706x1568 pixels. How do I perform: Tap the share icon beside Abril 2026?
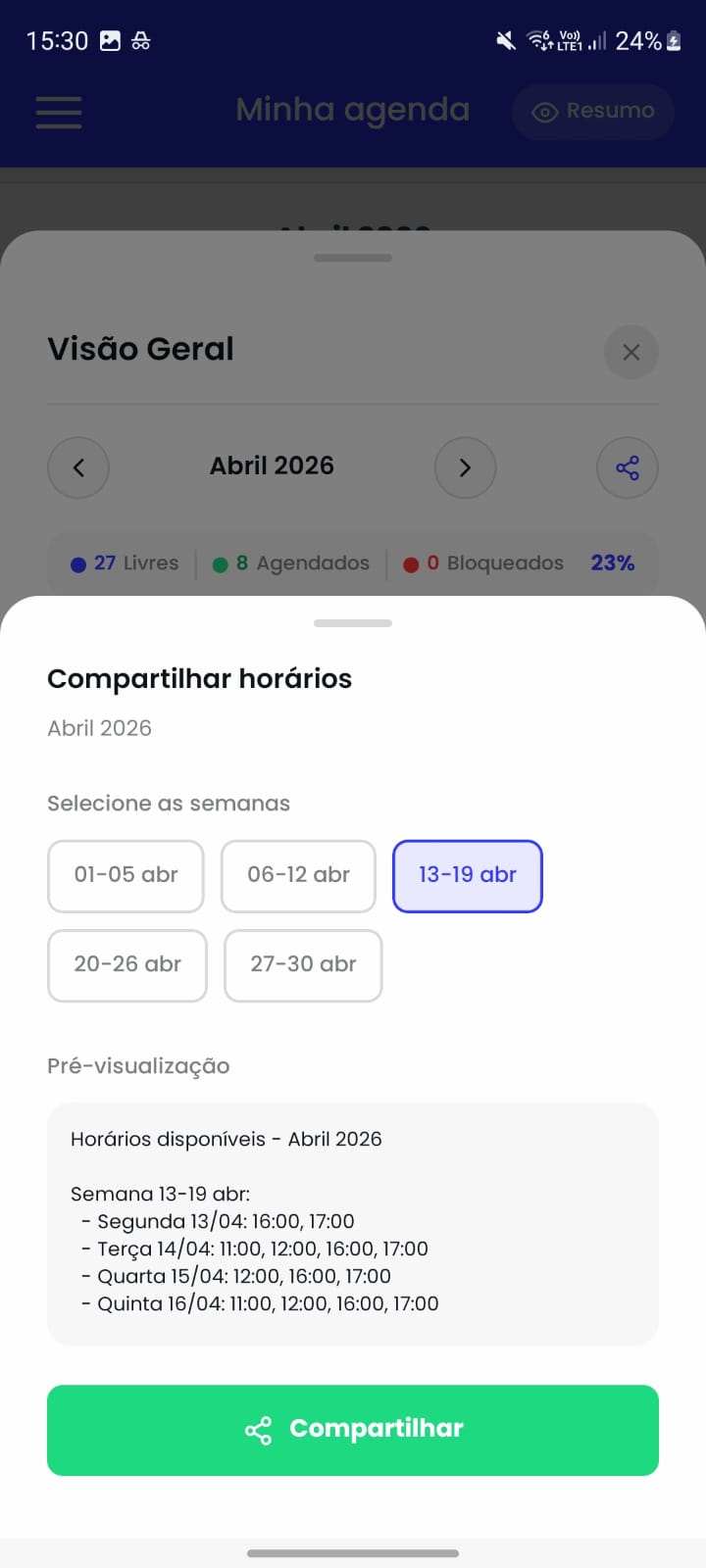[x=628, y=467]
